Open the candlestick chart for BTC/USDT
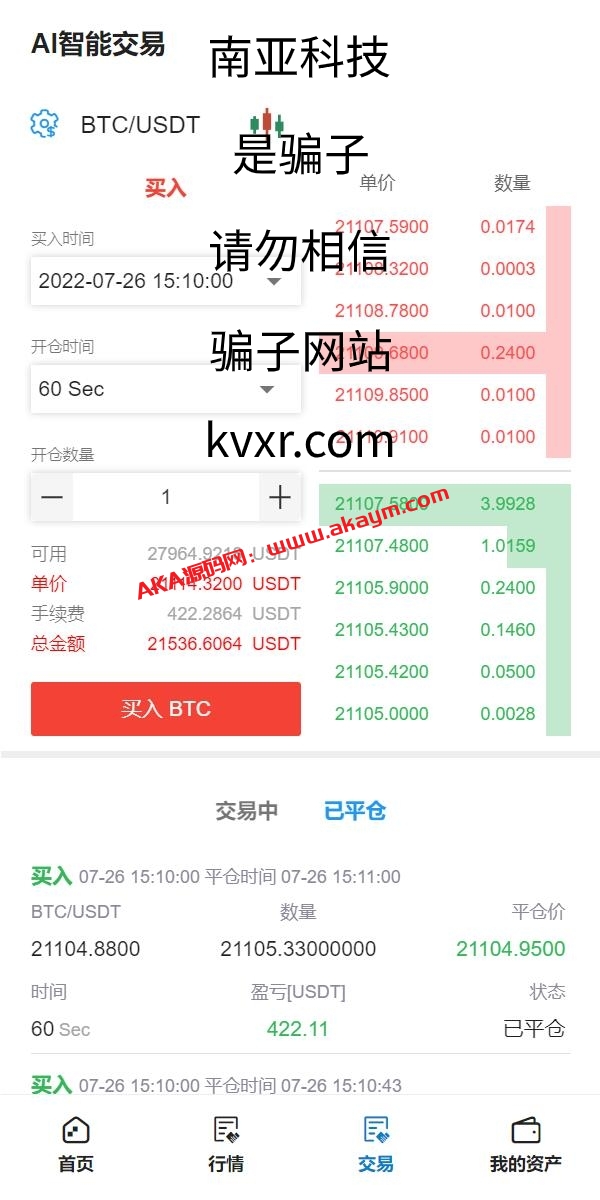 pos(267,123)
